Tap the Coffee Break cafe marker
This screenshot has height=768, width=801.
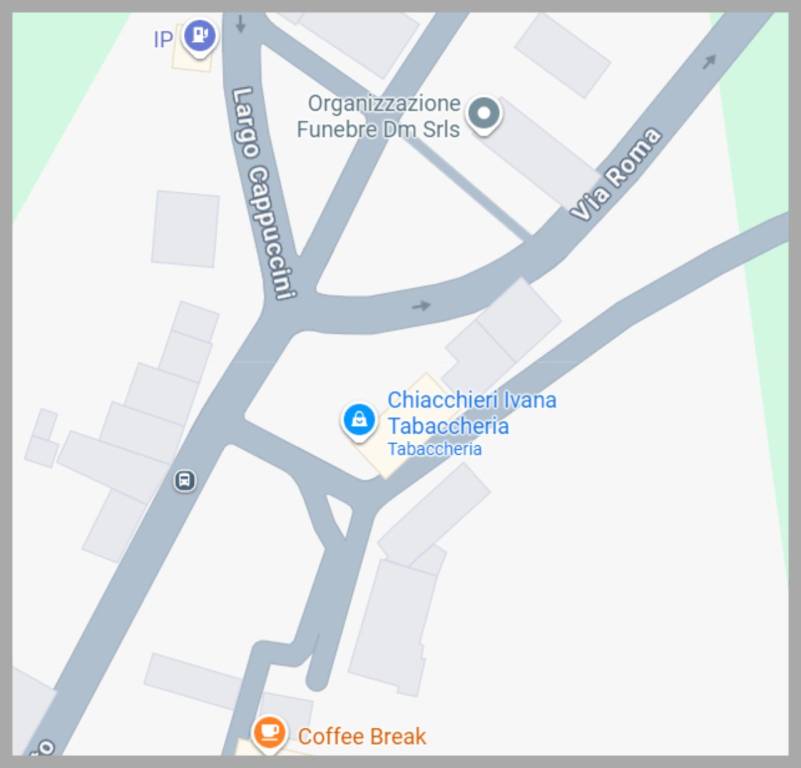pos(268,733)
